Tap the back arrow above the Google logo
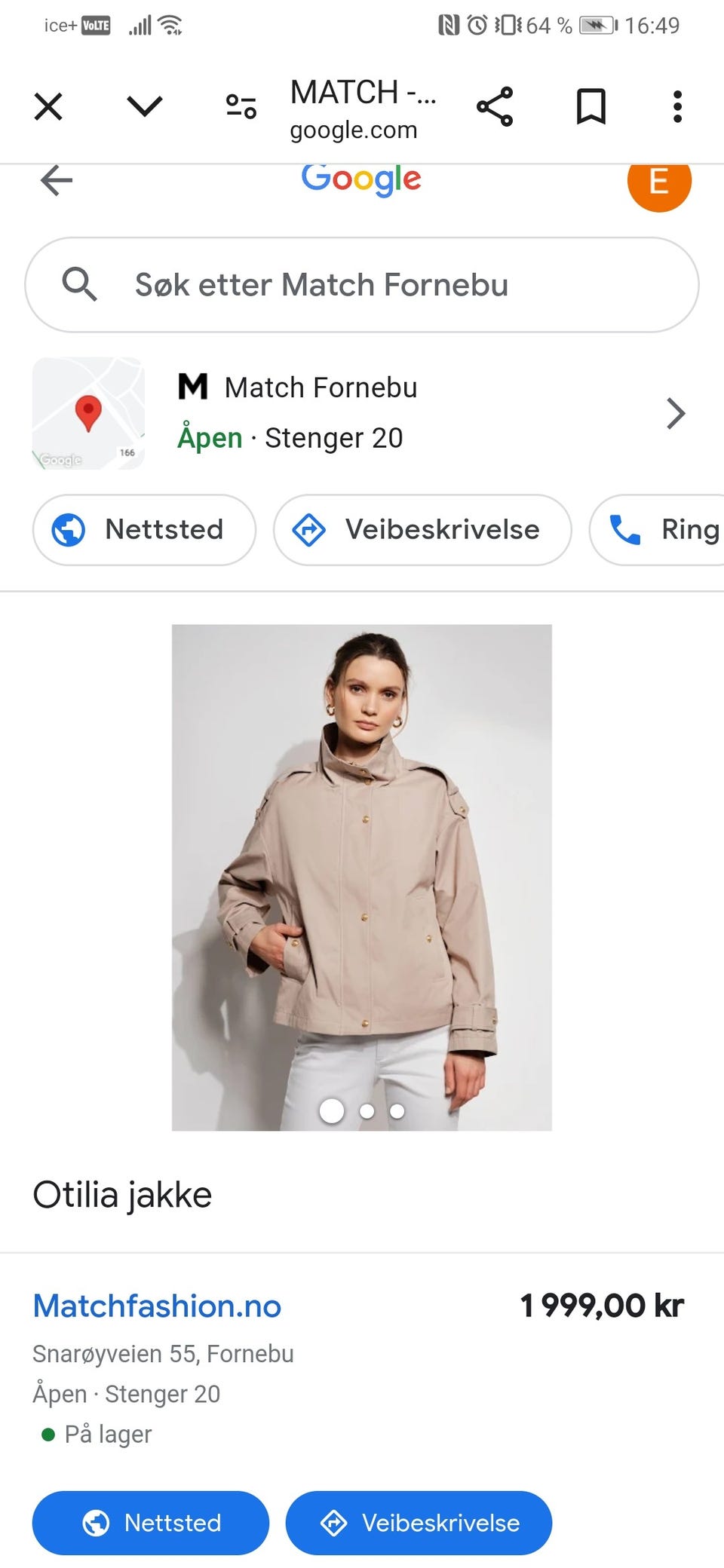The width and height of the screenshot is (724, 1568). coord(55,180)
